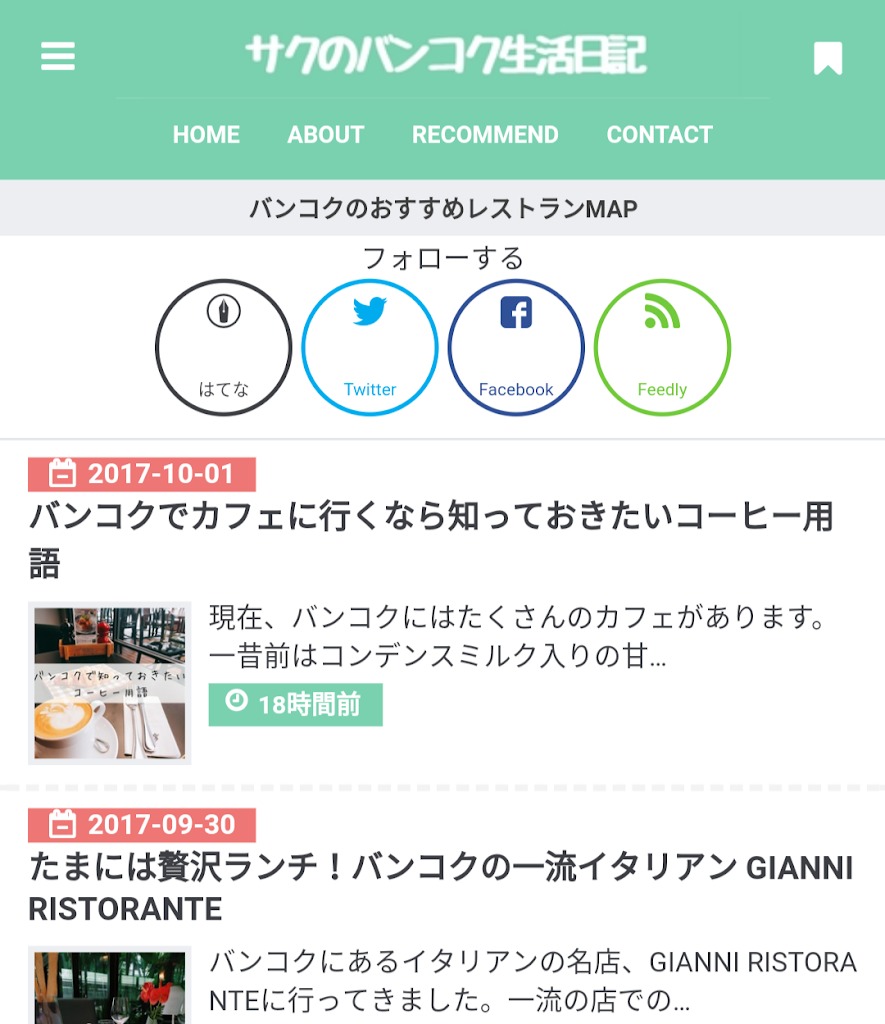The height and width of the screenshot is (1024, 885).
Task: Subscribe via the Feedly button
Action: pos(662,347)
